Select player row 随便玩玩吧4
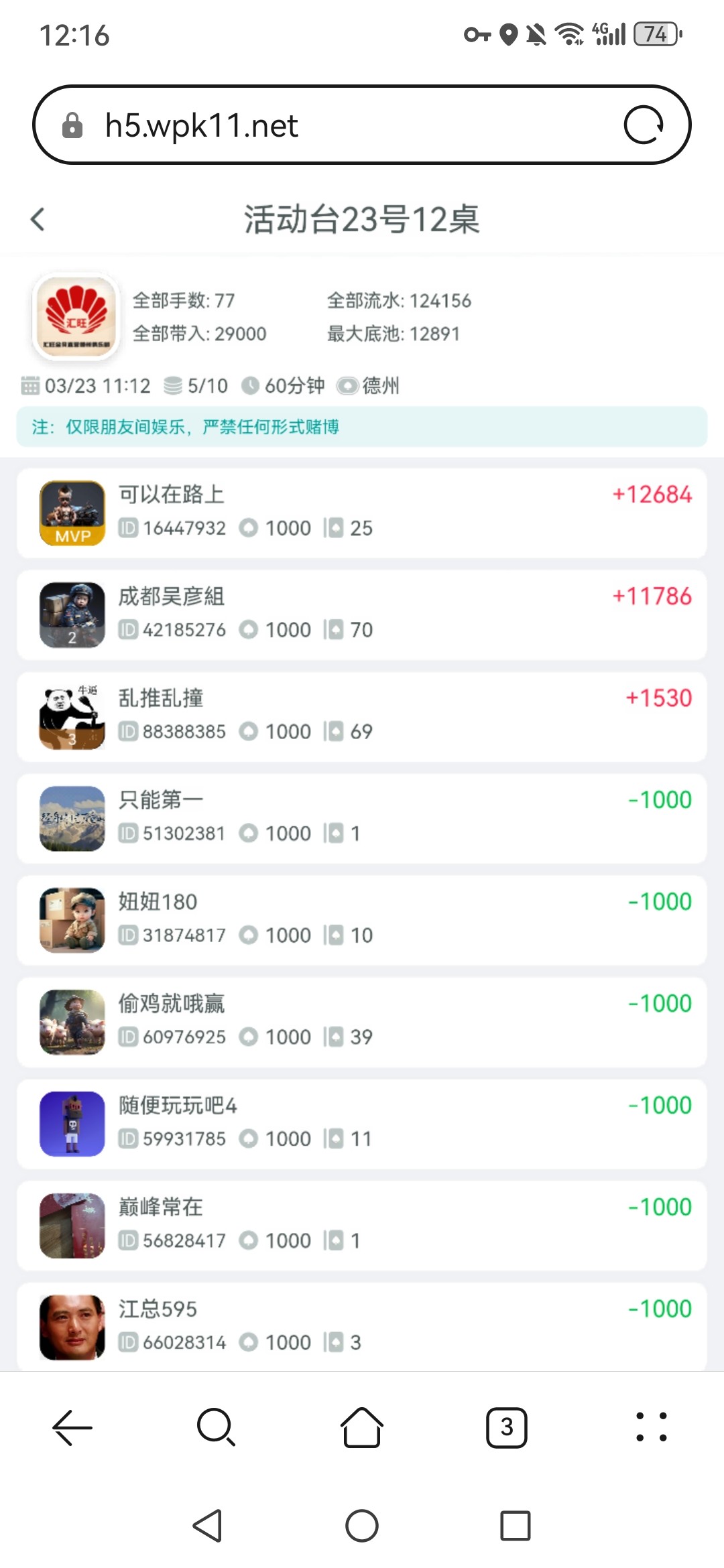The image size is (724, 1568). [362, 1124]
